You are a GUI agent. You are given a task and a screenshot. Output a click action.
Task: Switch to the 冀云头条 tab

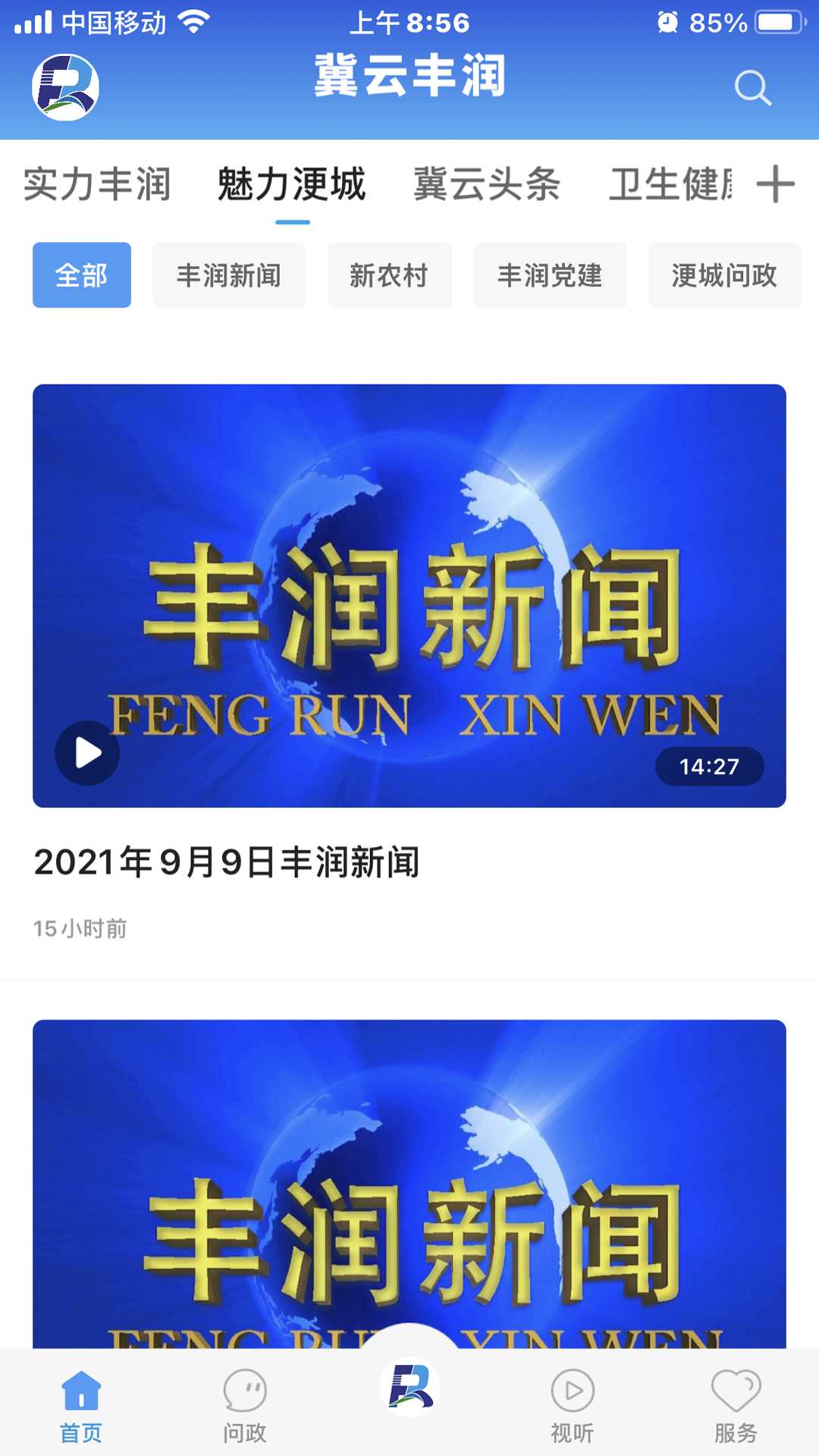(488, 184)
